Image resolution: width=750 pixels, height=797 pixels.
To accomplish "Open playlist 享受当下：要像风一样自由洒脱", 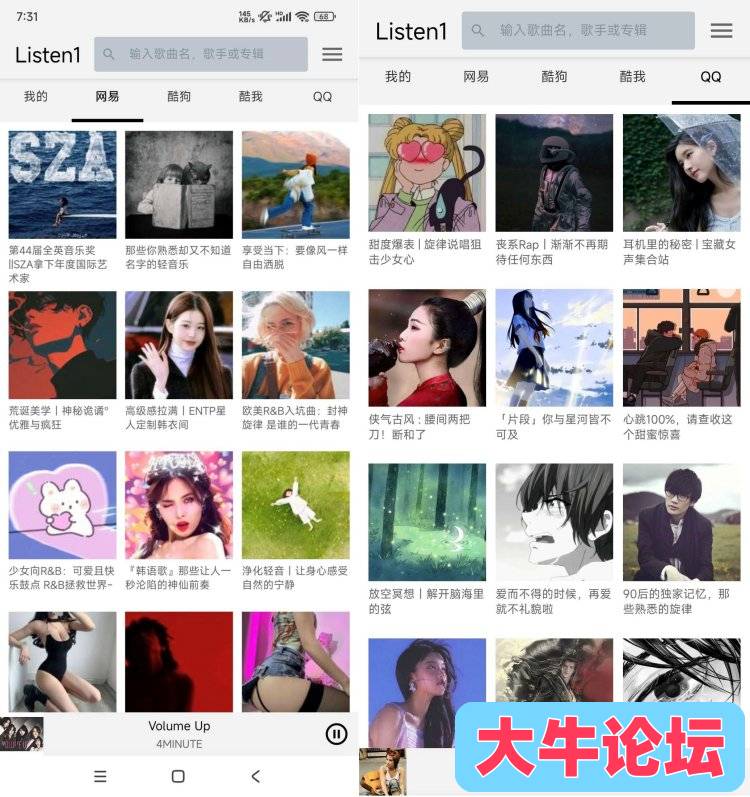I will [296, 185].
